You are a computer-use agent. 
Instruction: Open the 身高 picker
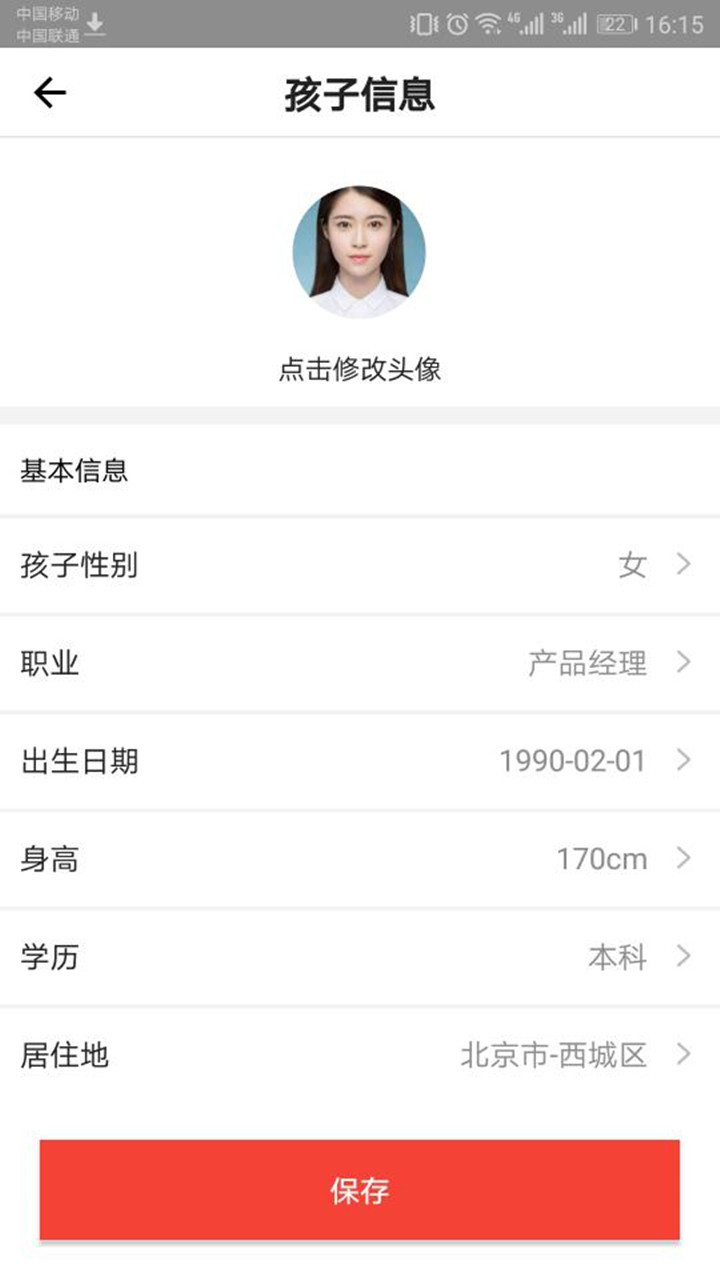pos(360,859)
